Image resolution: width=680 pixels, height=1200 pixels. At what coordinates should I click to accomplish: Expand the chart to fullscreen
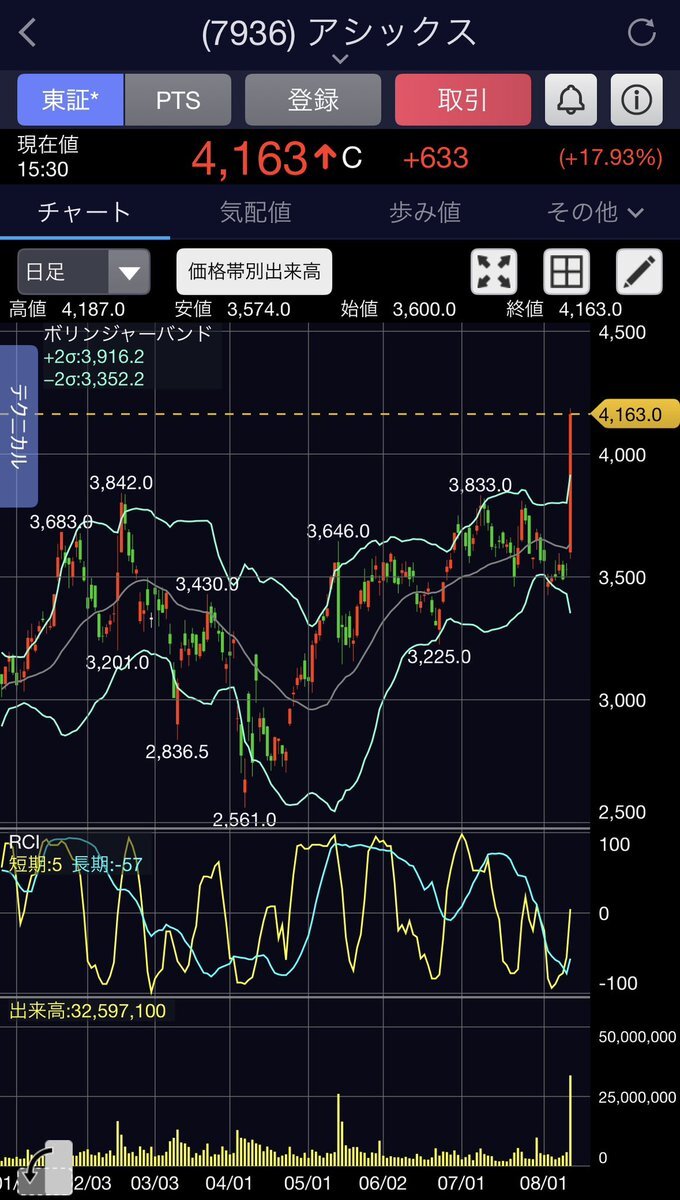click(x=494, y=272)
